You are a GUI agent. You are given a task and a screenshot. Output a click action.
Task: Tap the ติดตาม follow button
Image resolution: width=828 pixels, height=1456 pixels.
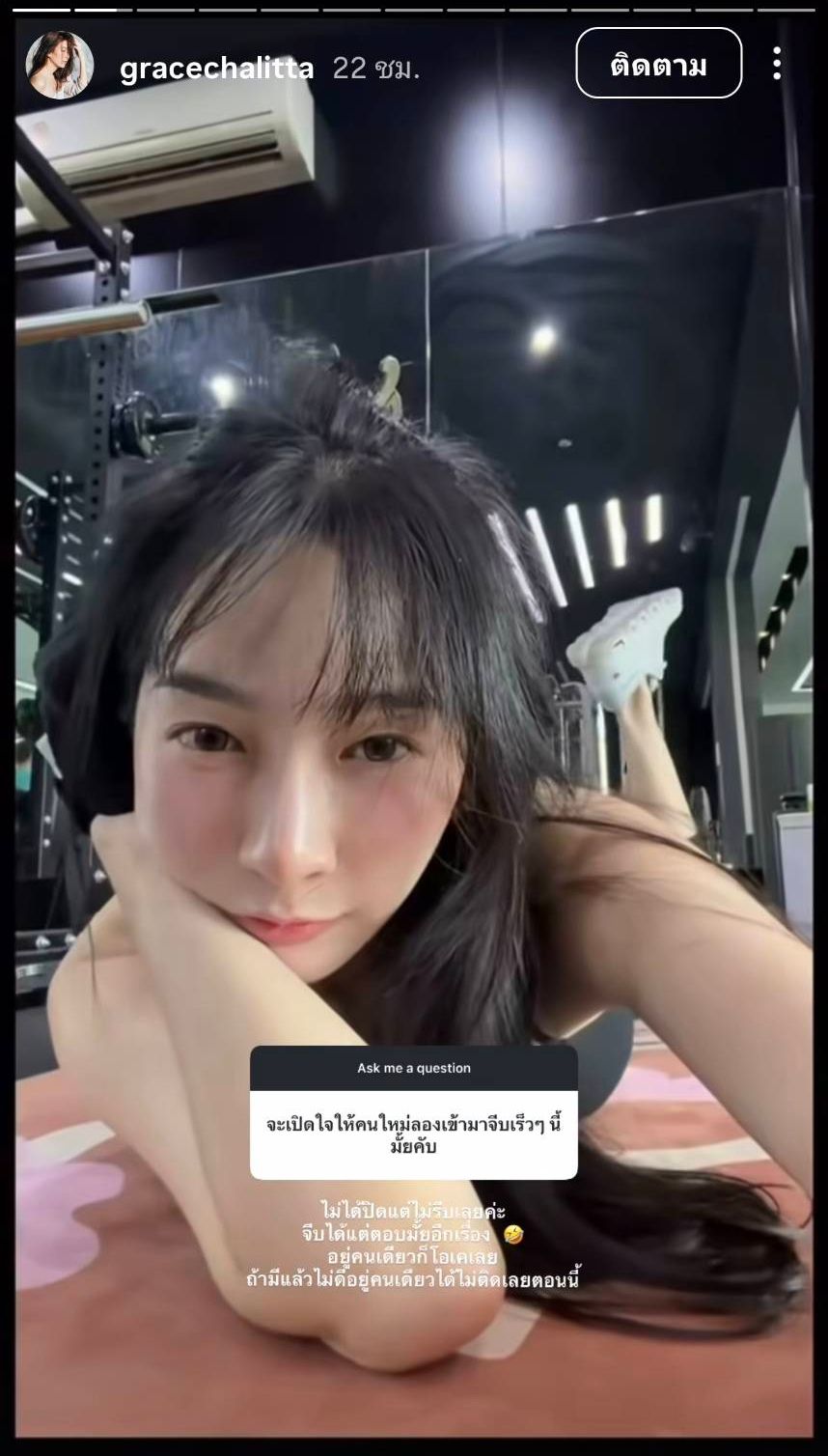pyautogui.click(x=658, y=64)
